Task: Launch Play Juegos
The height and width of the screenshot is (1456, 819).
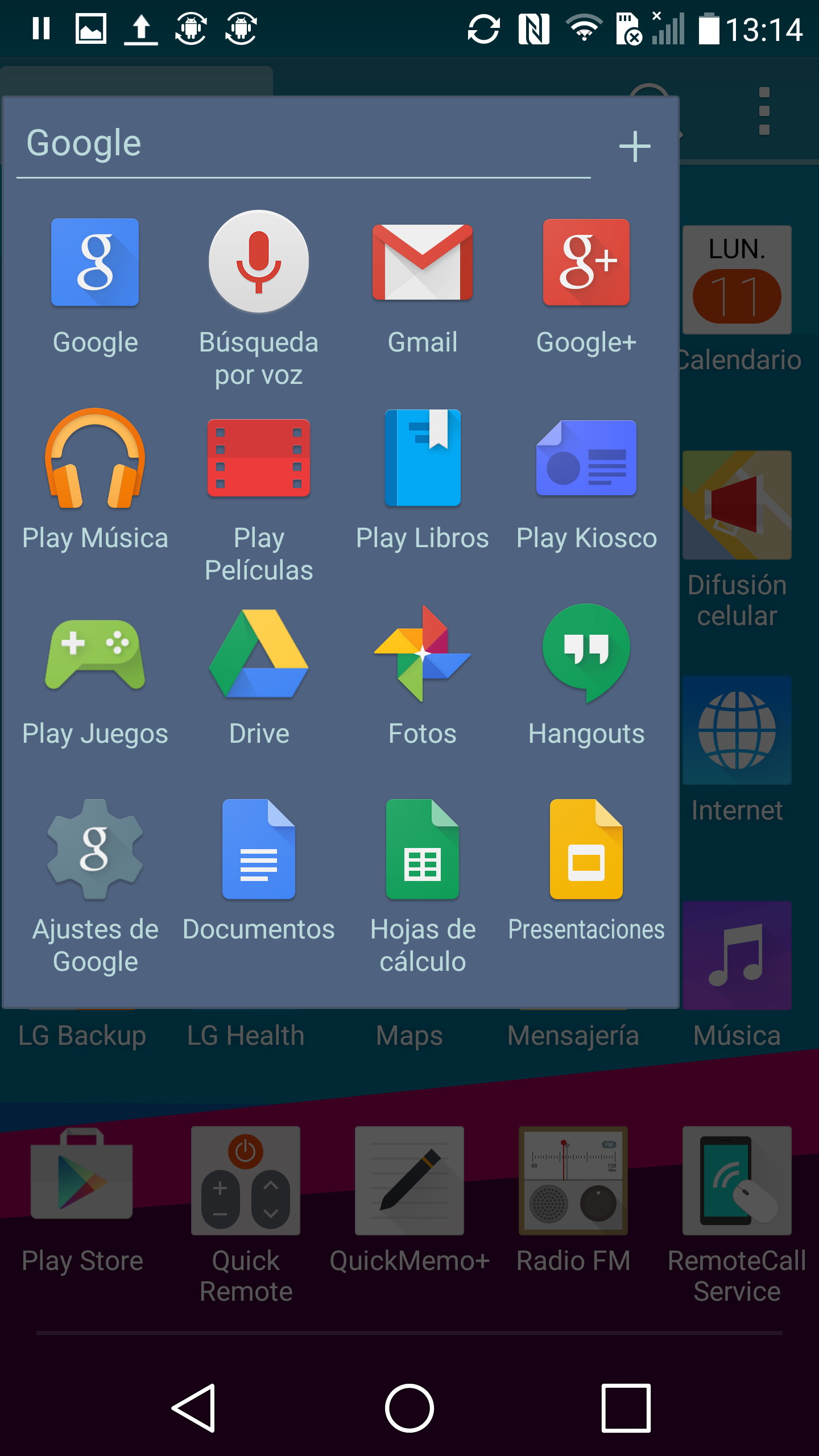Action: coord(95,654)
